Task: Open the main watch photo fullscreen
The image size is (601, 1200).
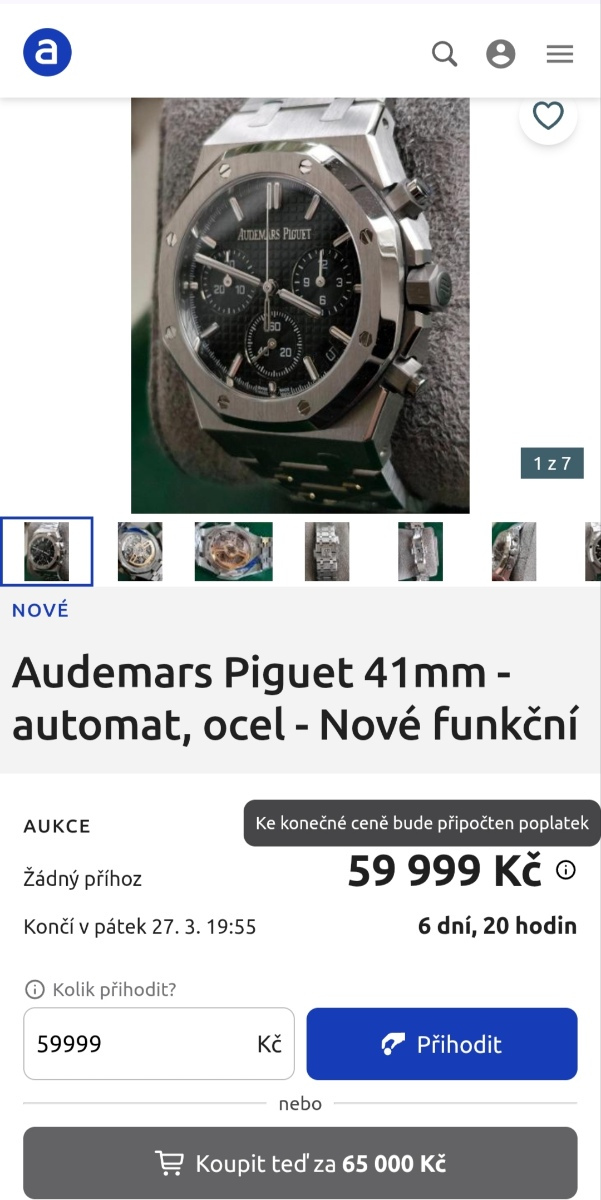Action: click(x=300, y=305)
